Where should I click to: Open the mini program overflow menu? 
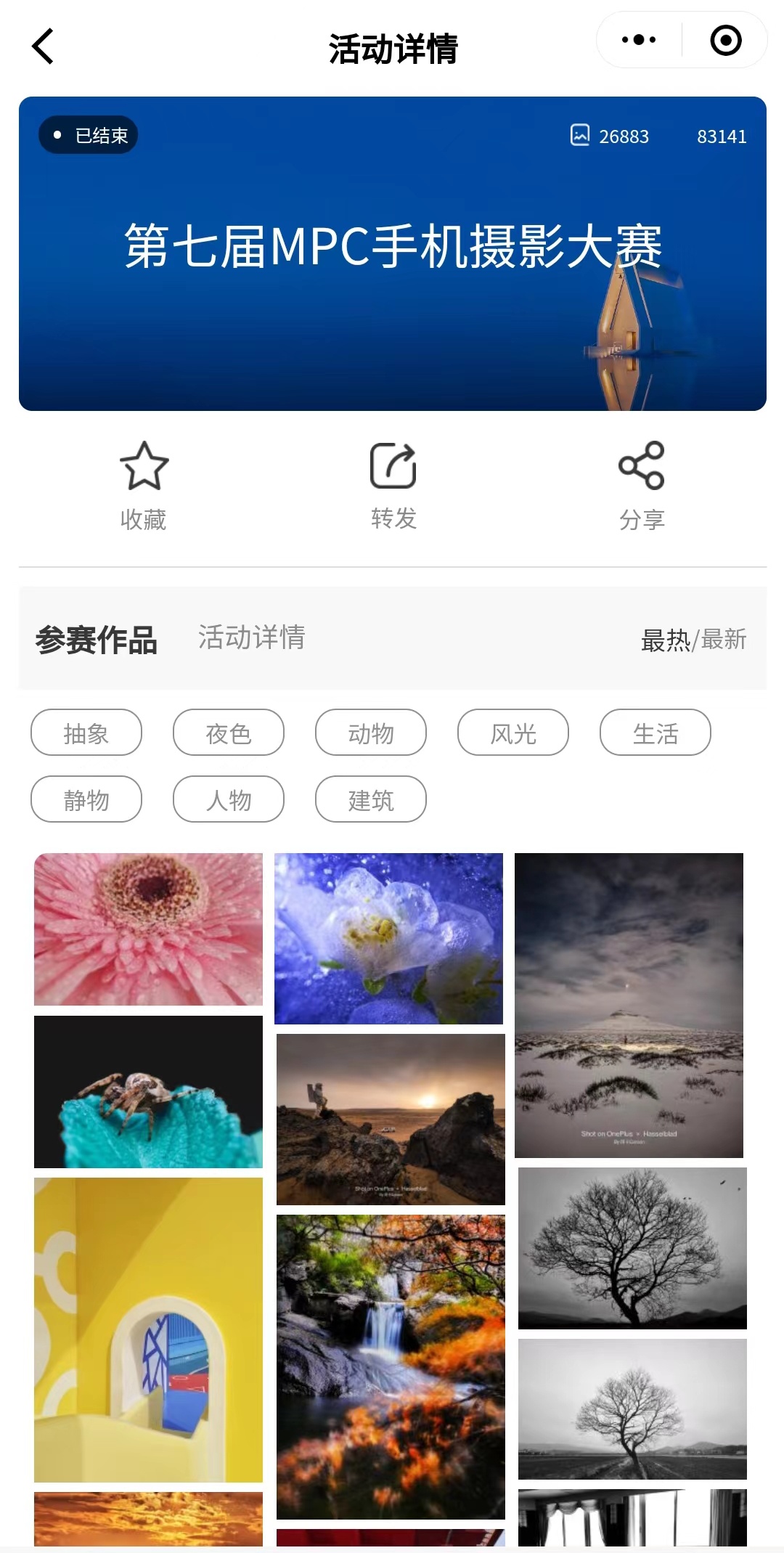coord(639,40)
